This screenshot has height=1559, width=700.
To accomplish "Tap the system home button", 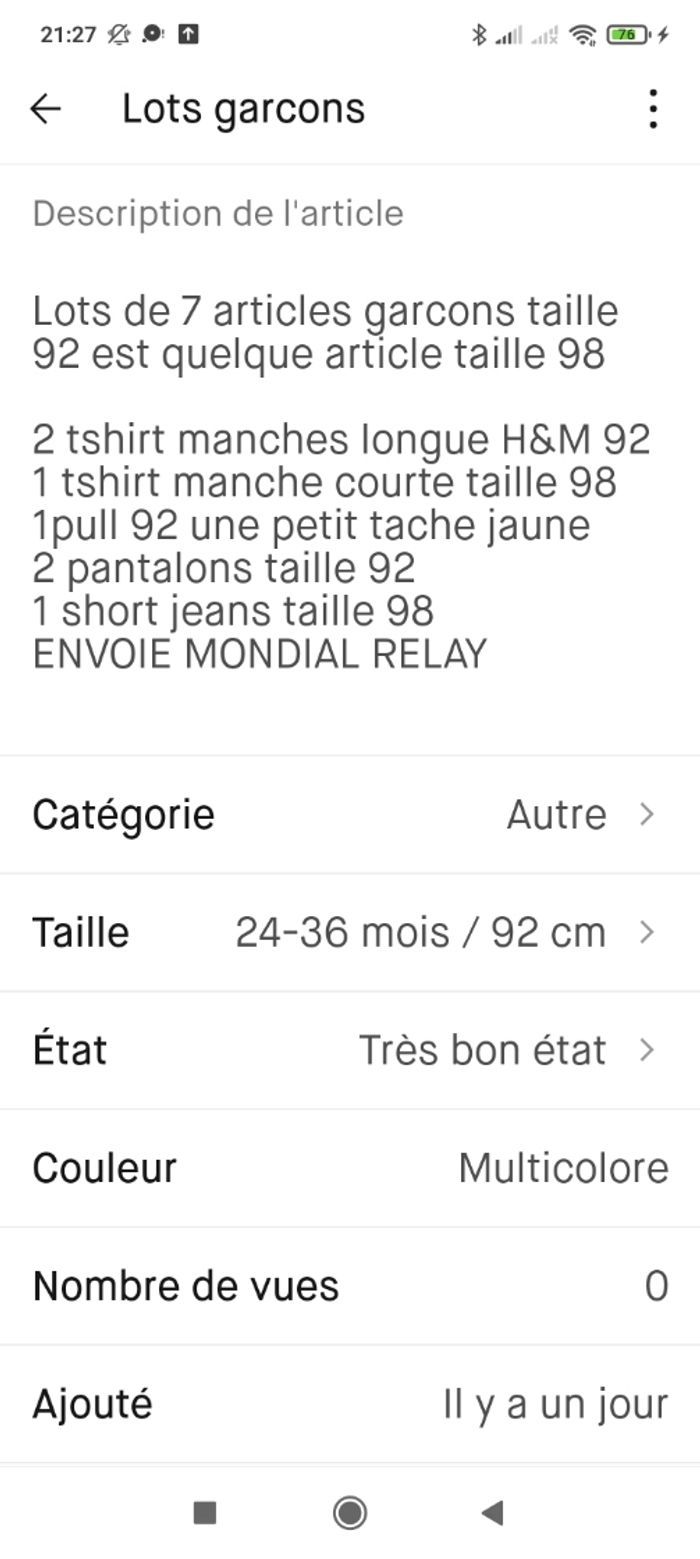I will (350, 1513).
